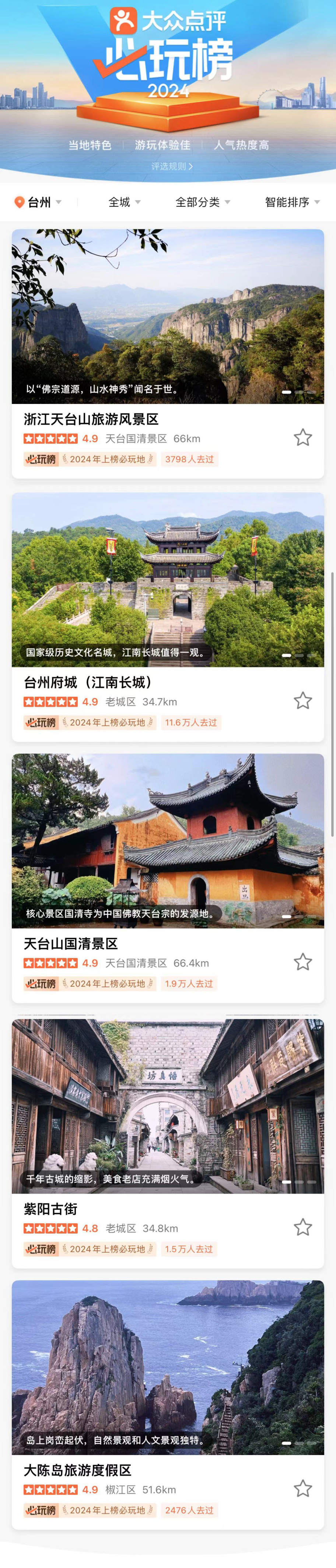This screenshot has height=1568, width=336.
Task: View the 天台山国清景区 card
Action: [168, 841]
